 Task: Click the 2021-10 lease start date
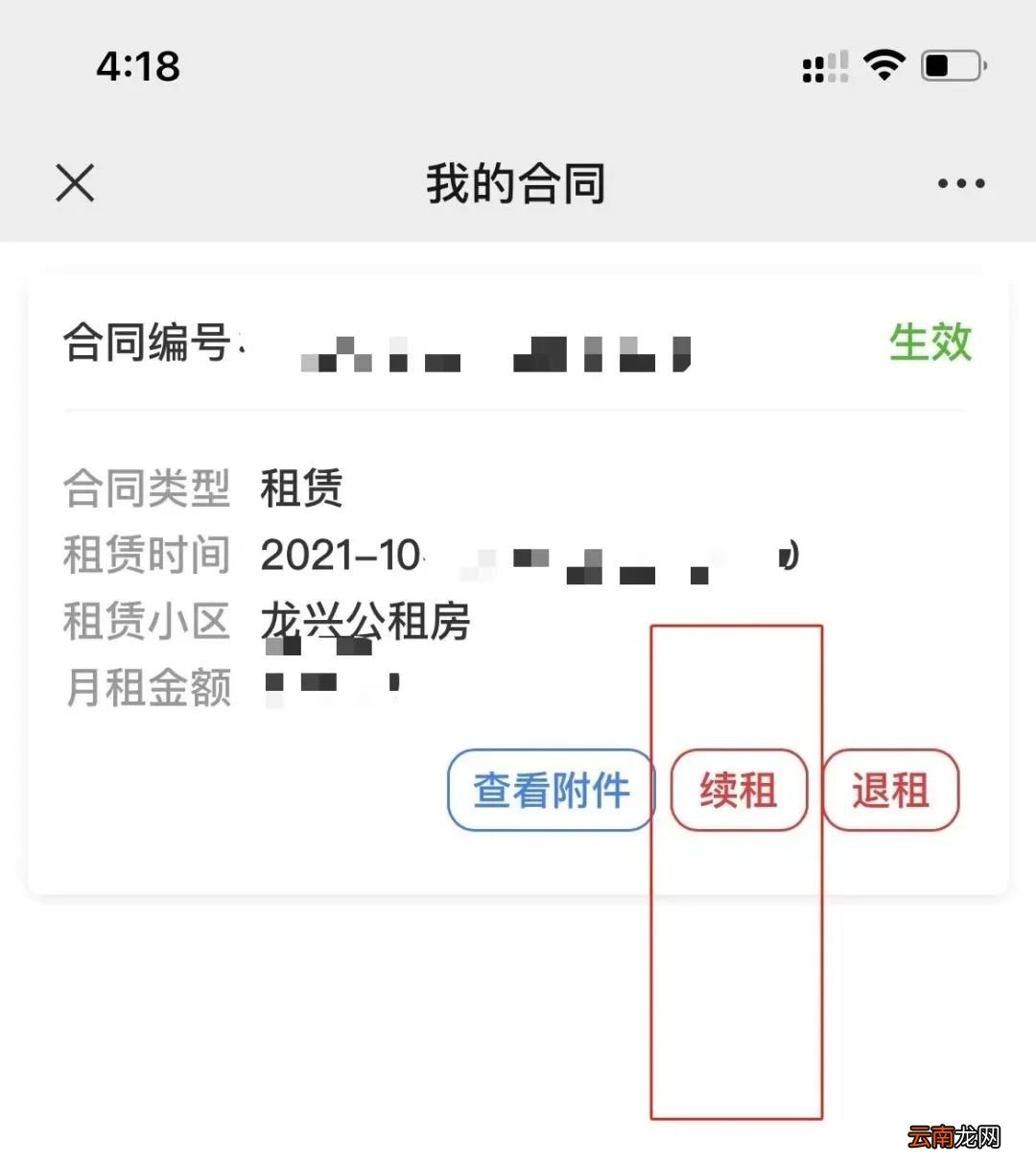coord(341,555)
